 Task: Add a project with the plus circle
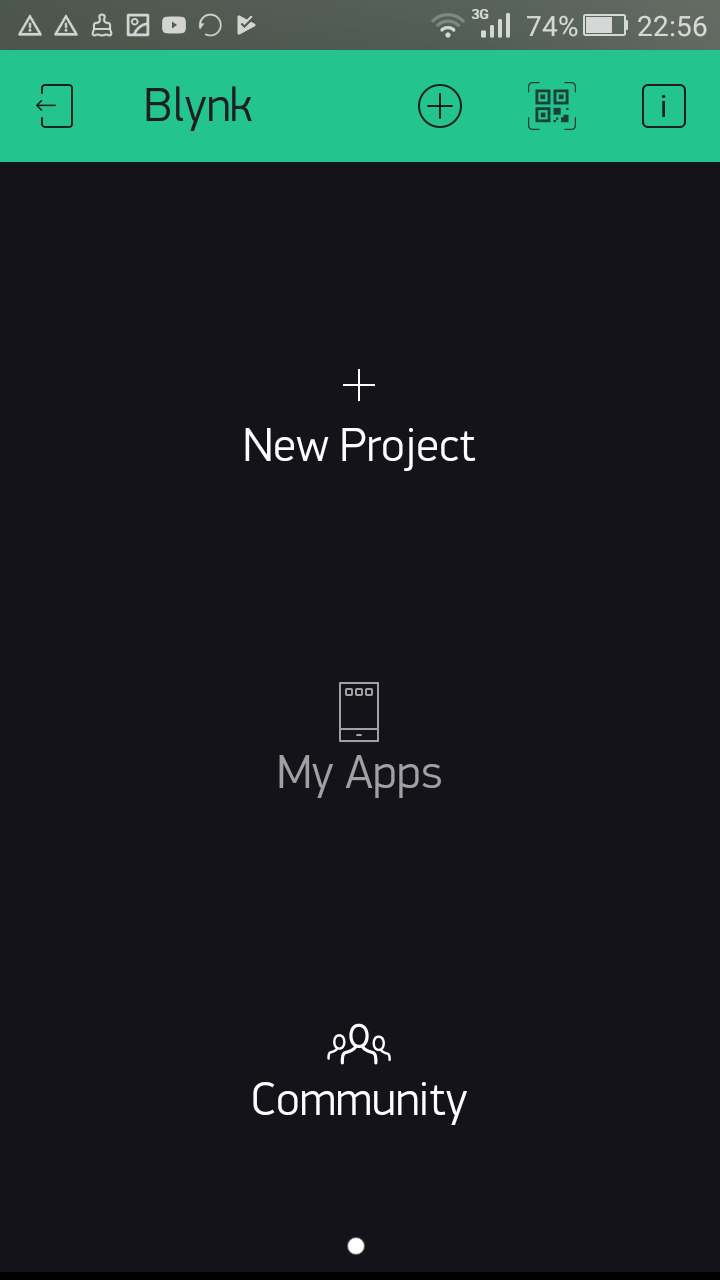[x=440, y=106]
